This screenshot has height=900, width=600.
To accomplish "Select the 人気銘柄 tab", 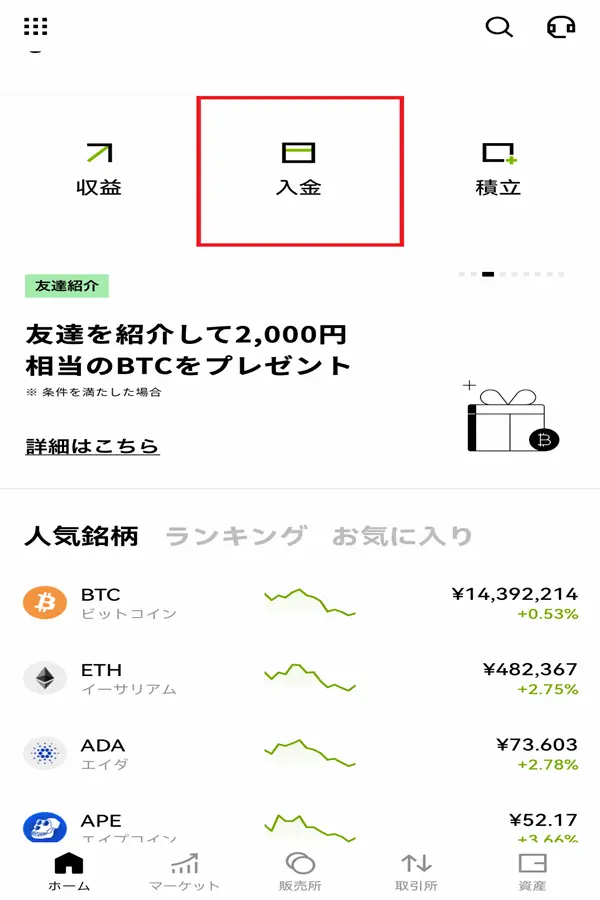I will click(x=81, y=536).
